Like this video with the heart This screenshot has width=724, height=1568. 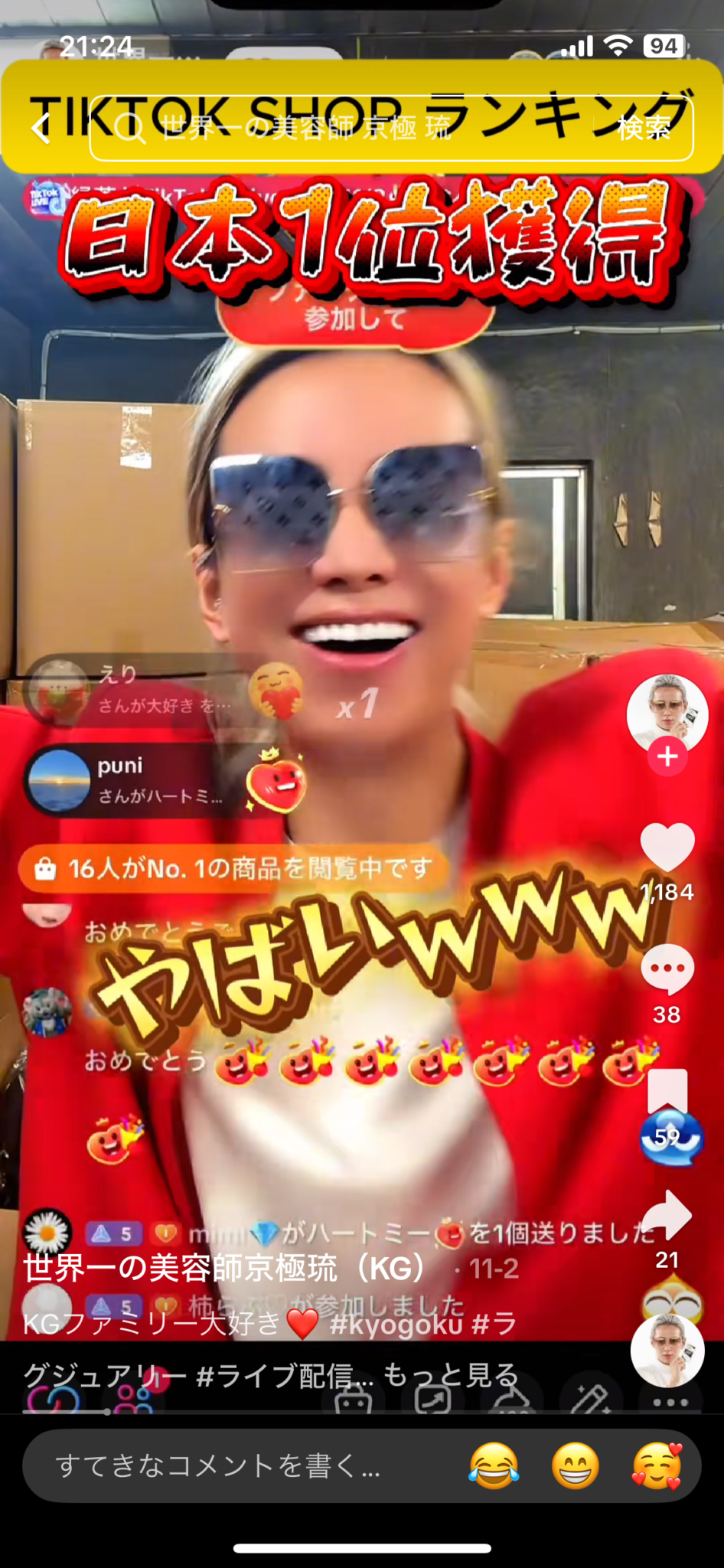[x=667, y=848]
